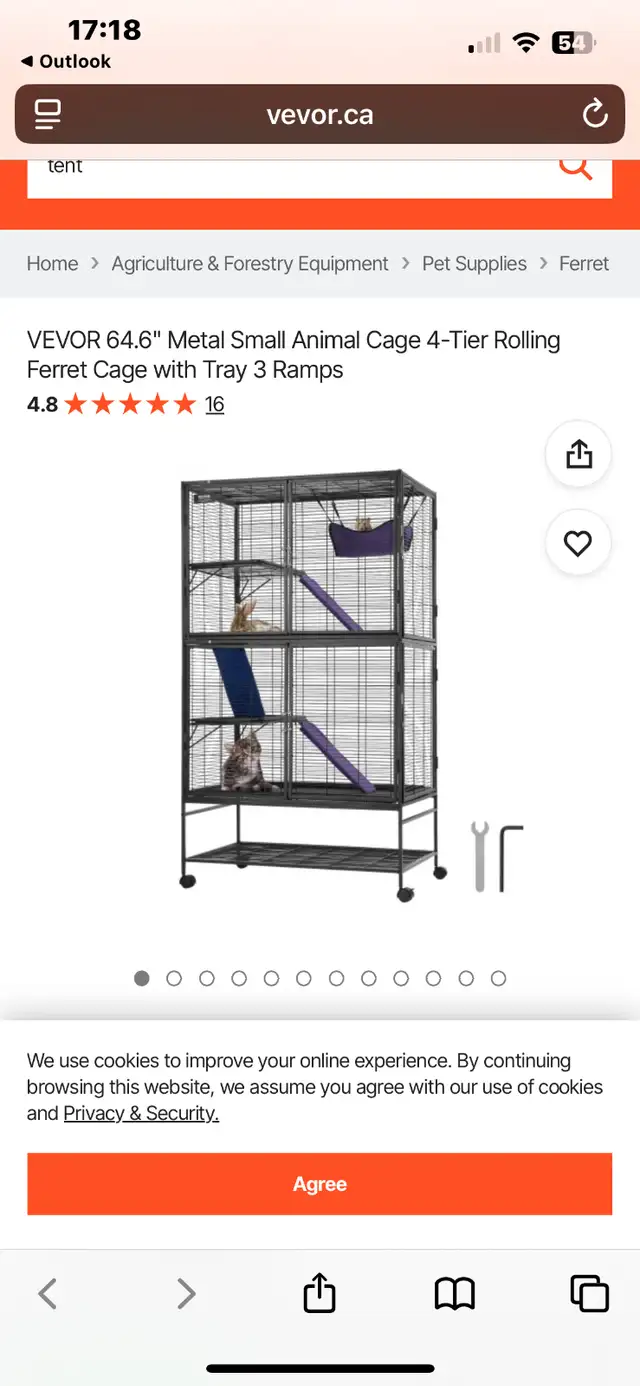Reload the vevor.ca page
640x1386 pixels.
pos(595,114)
